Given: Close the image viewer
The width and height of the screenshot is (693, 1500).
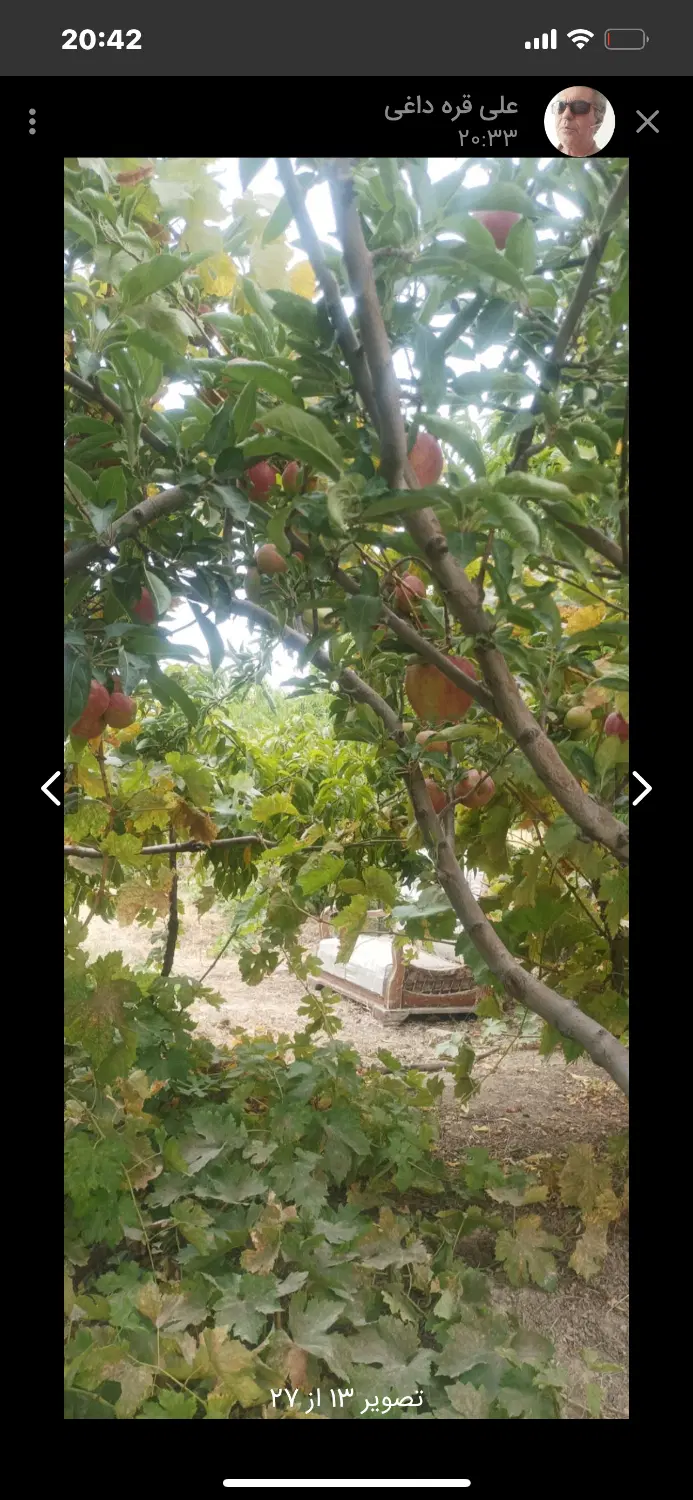Looking at the screenshot, I should point(647,122).
